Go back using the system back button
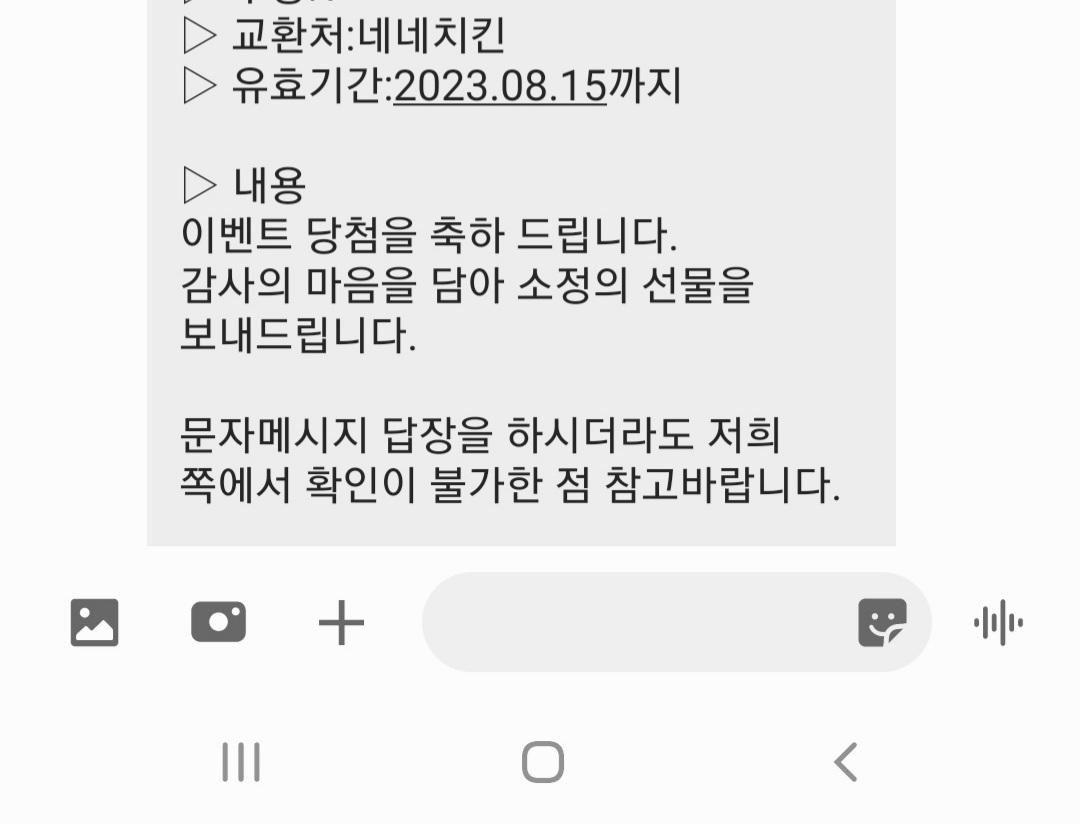The image size is (1080, 824). (x=846, y=762)
